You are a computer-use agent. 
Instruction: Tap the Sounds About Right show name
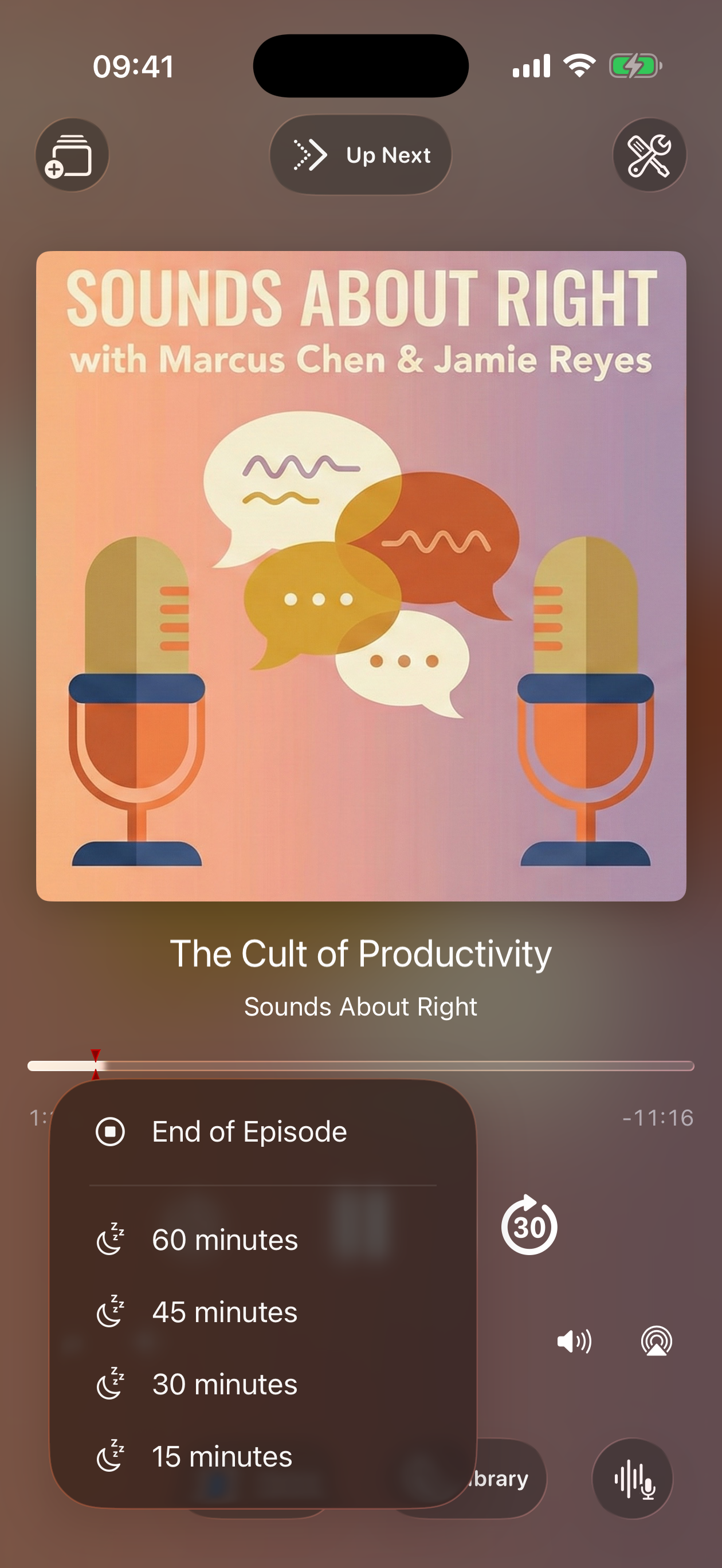click(361, 1007)
